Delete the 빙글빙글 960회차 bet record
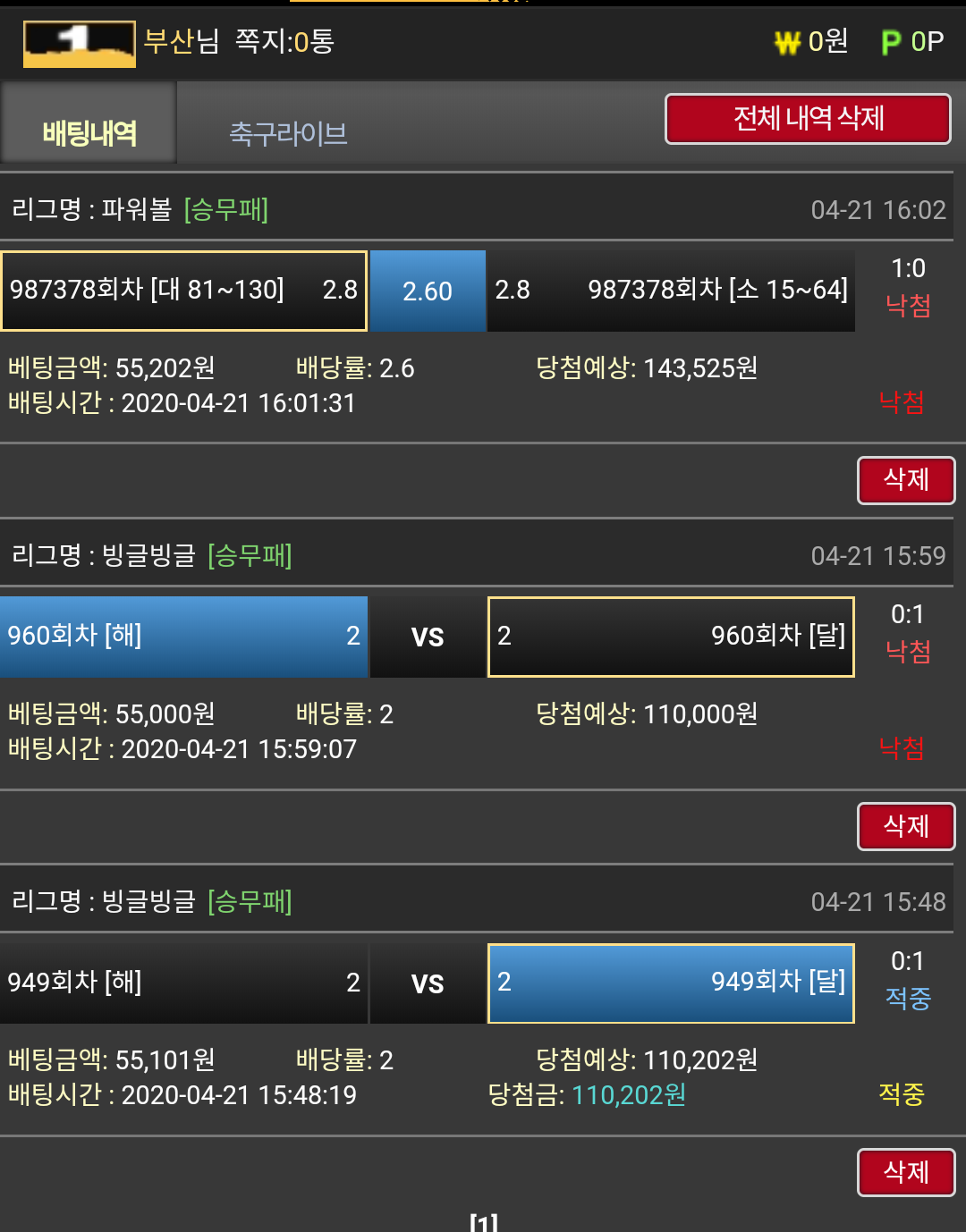Image resolution: width=966 pixels, height=1232 pixels. pos(905,826)
